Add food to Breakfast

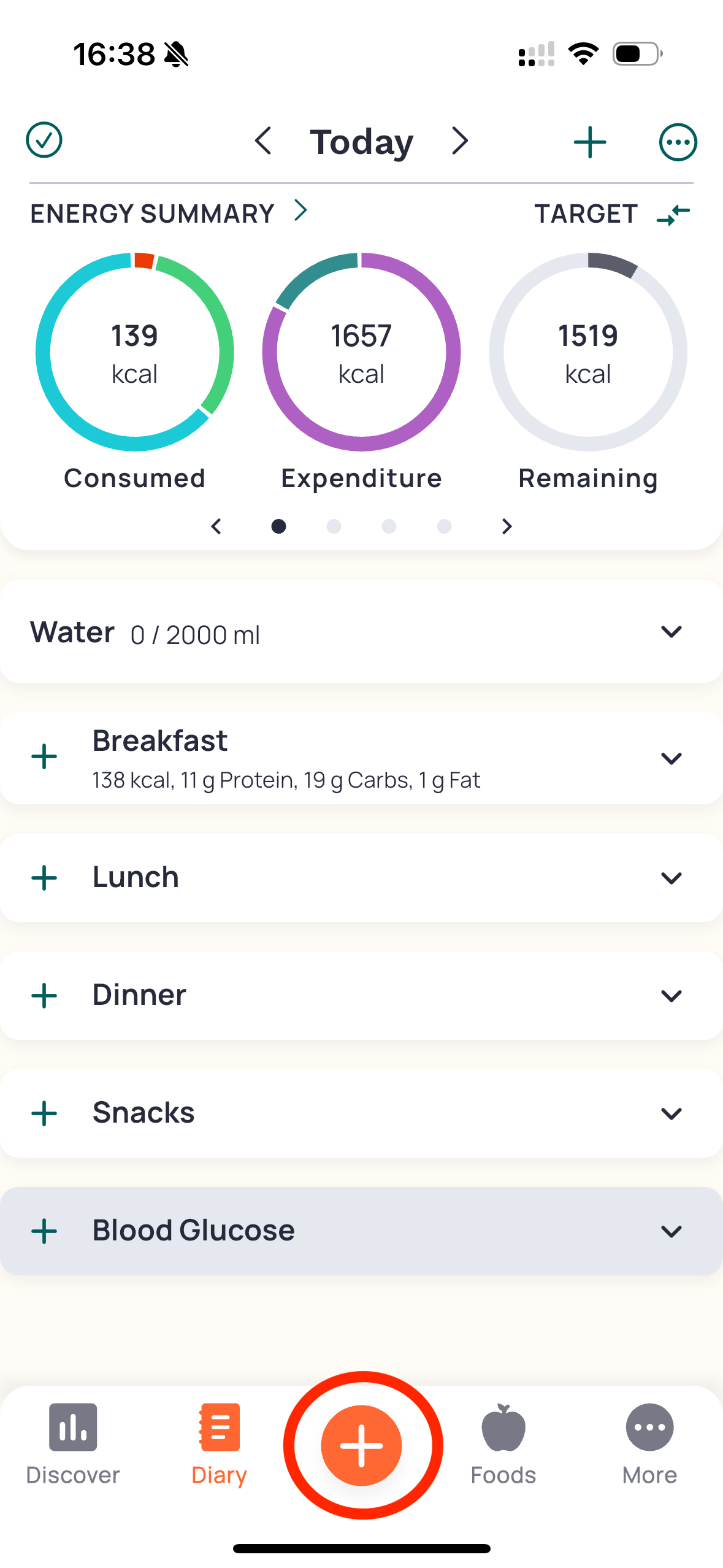point(44,757)
